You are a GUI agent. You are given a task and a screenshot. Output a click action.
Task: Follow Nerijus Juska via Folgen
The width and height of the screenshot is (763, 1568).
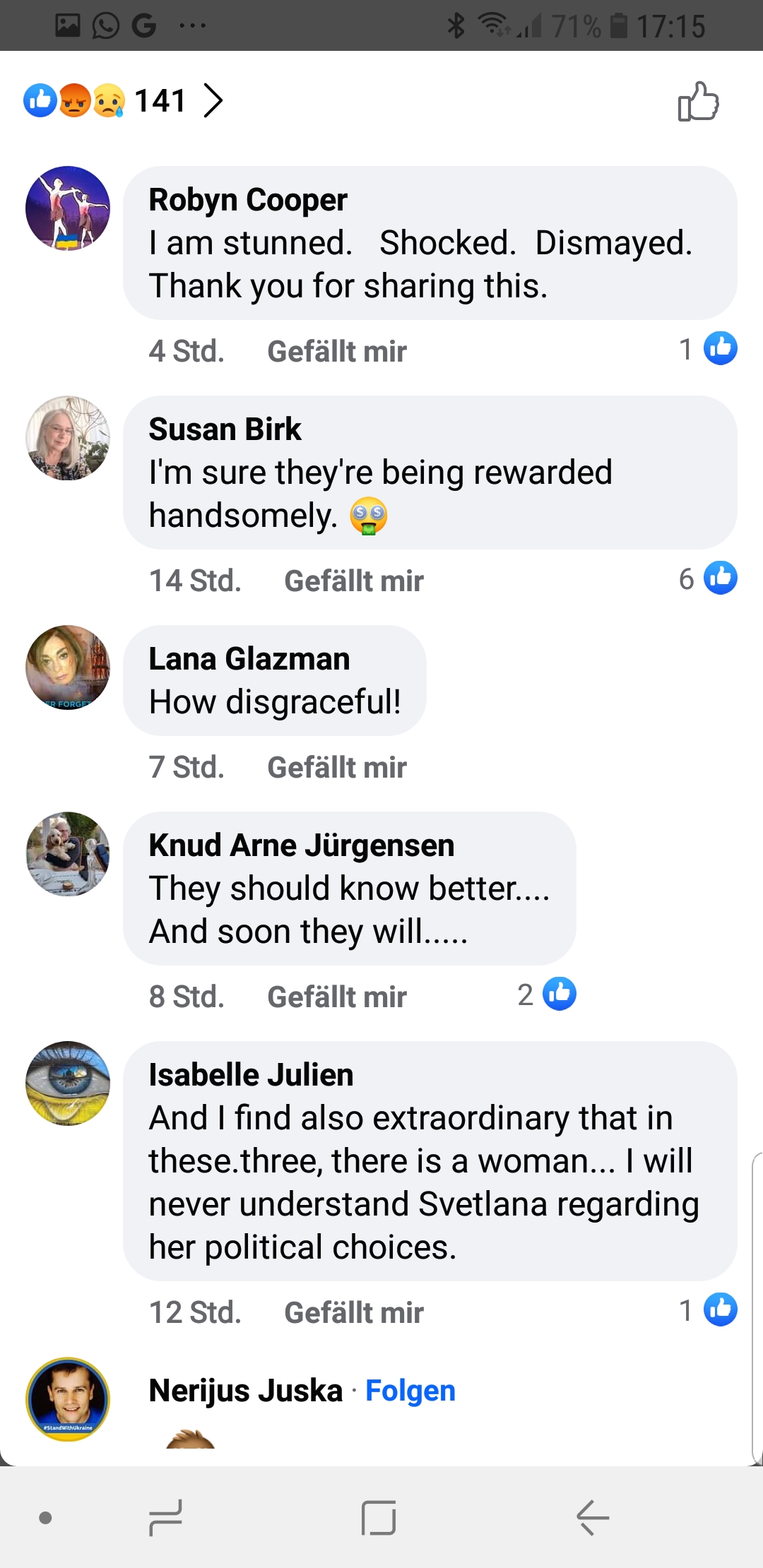[x=410, y=1391]
